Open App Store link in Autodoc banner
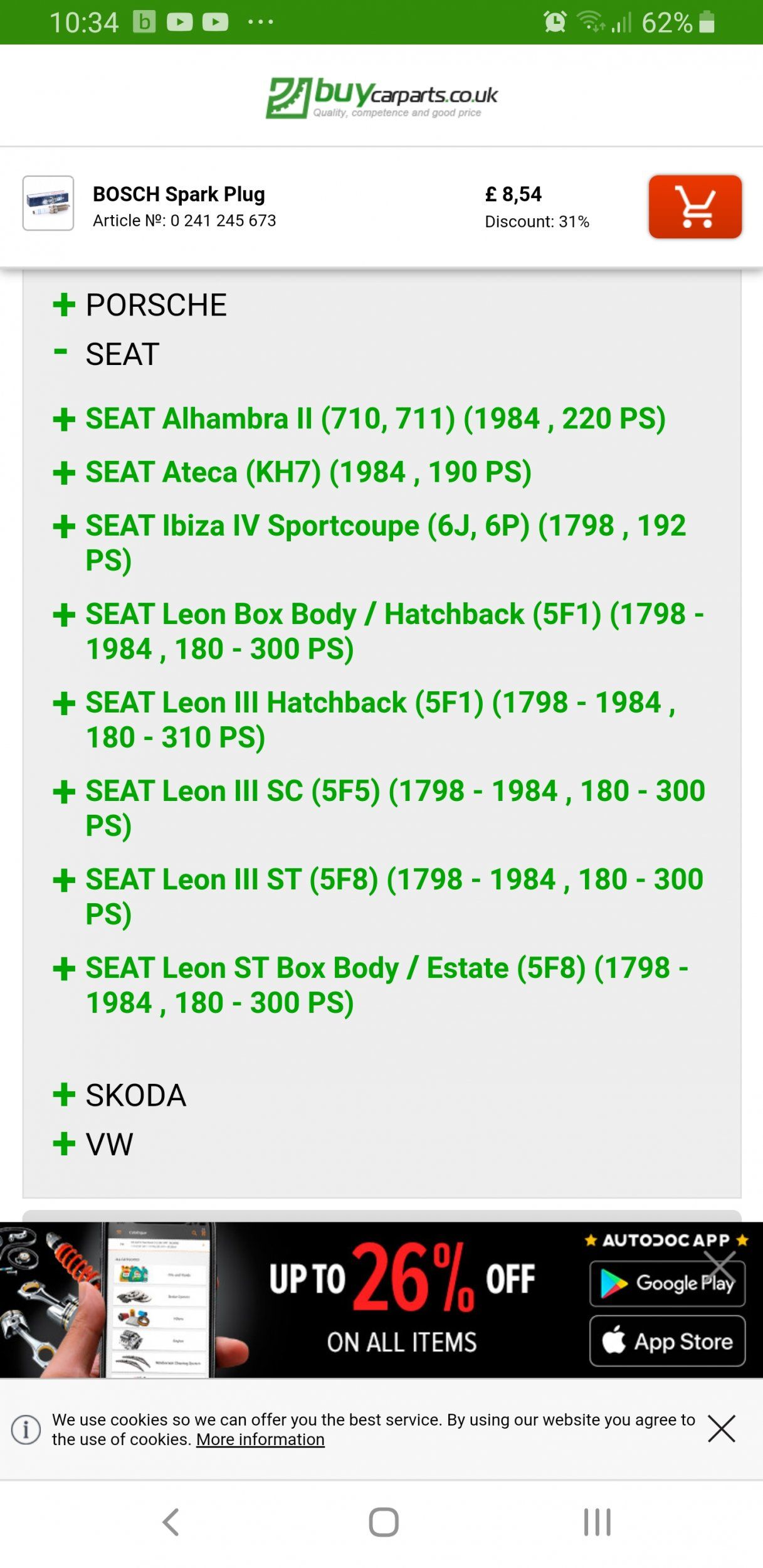The width and height of the screenshot is (763, 1568). tap(667, 1341)
